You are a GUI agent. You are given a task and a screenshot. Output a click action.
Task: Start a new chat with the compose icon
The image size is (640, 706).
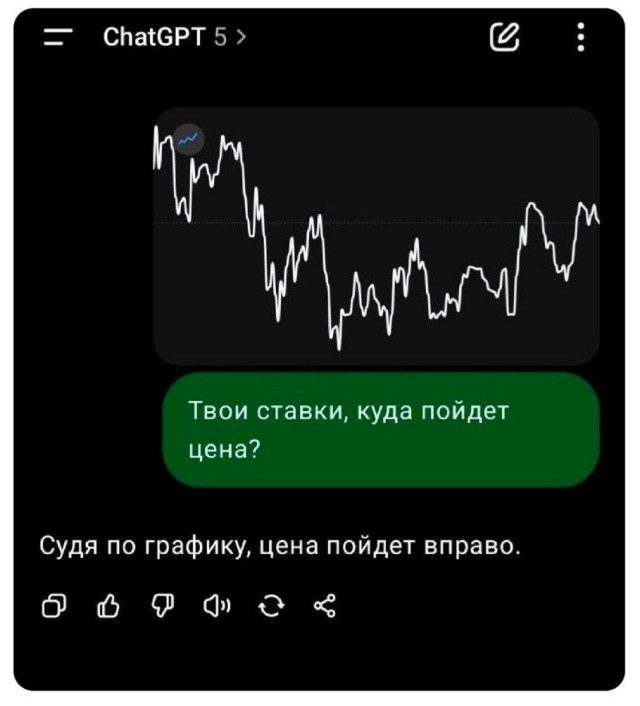[x=502, y=39]
